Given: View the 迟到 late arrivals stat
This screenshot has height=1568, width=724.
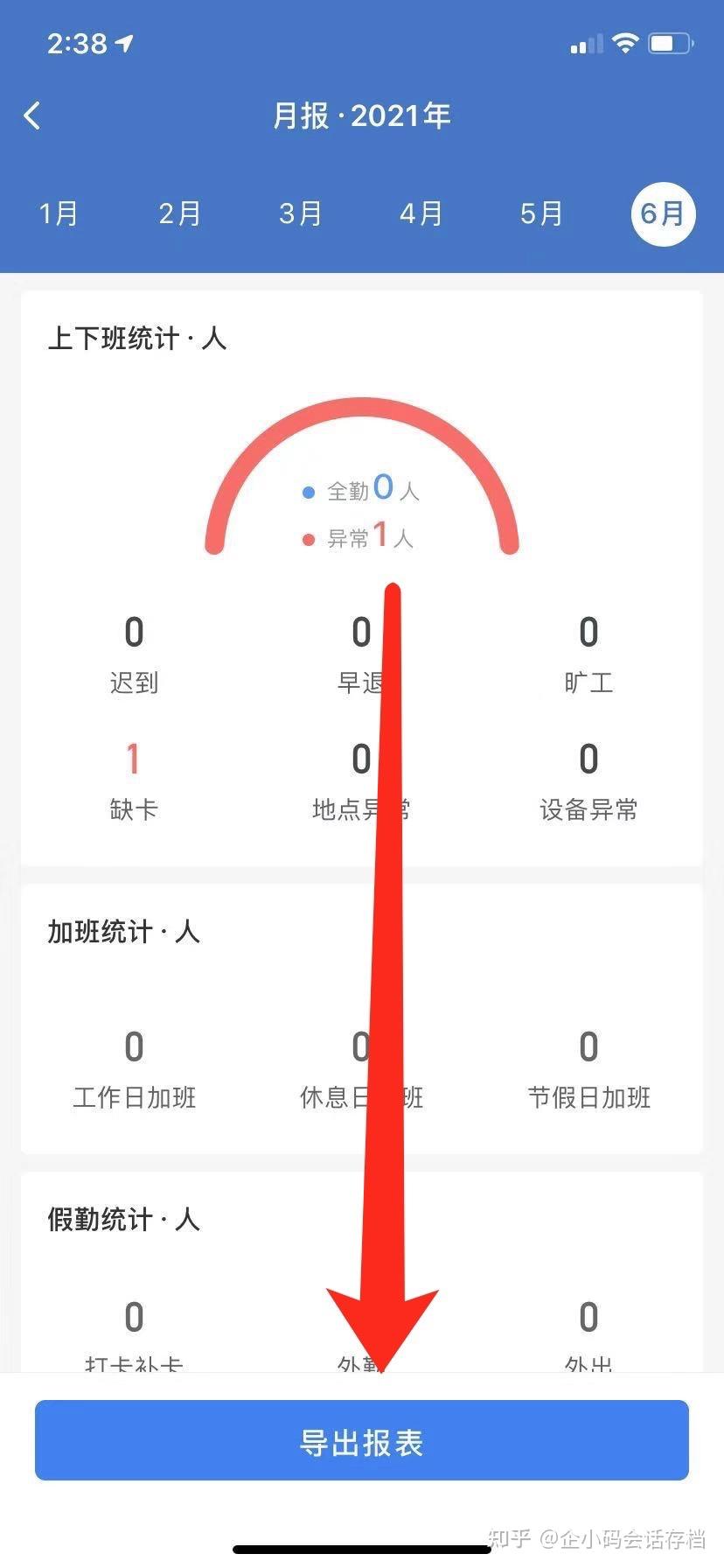Looking at the screenshot, I should (x=134, y=654).
